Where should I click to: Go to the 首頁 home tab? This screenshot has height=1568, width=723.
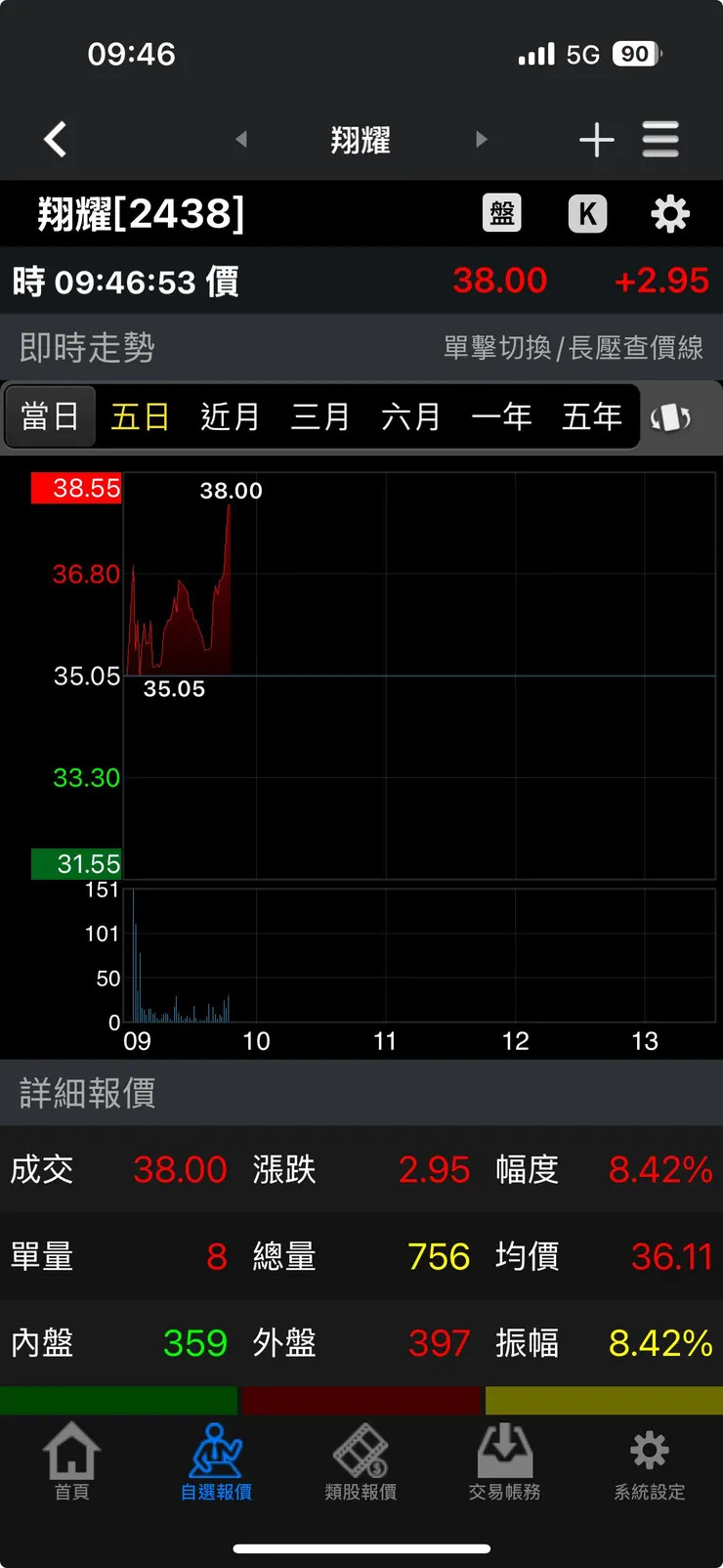71,1461
